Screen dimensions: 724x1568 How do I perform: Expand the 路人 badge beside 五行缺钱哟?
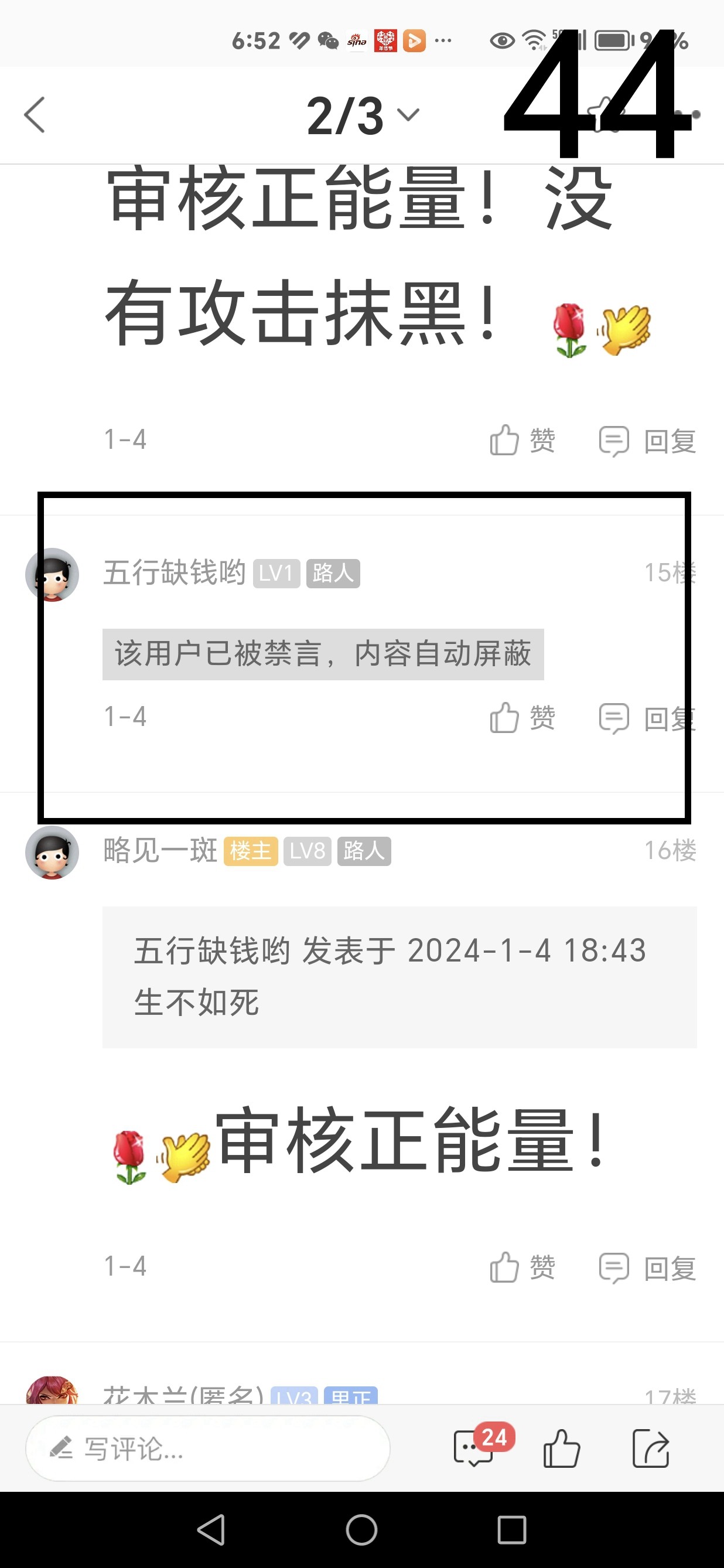pyautogui.click(x=333, y=573)
